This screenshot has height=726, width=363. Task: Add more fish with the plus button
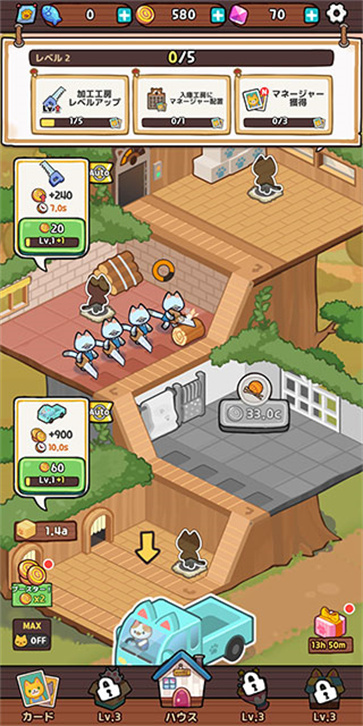point(124,15)
